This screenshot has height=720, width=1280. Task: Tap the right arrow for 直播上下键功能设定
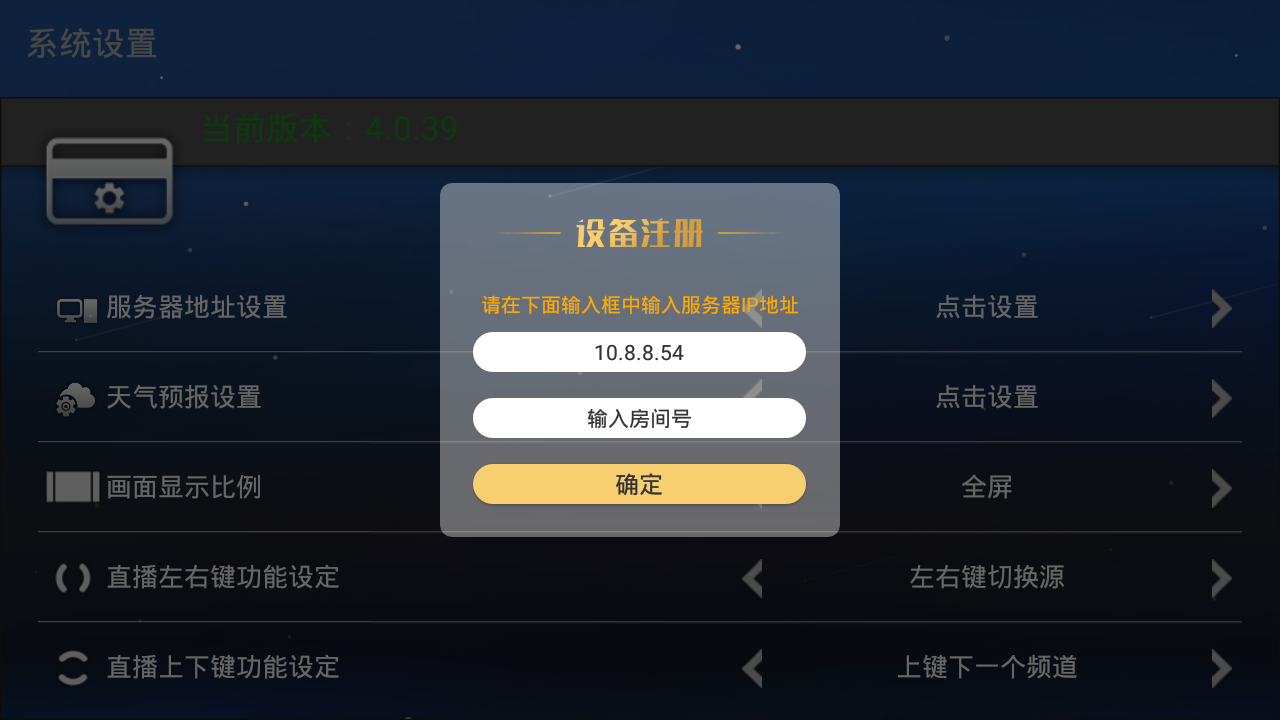1221,668
